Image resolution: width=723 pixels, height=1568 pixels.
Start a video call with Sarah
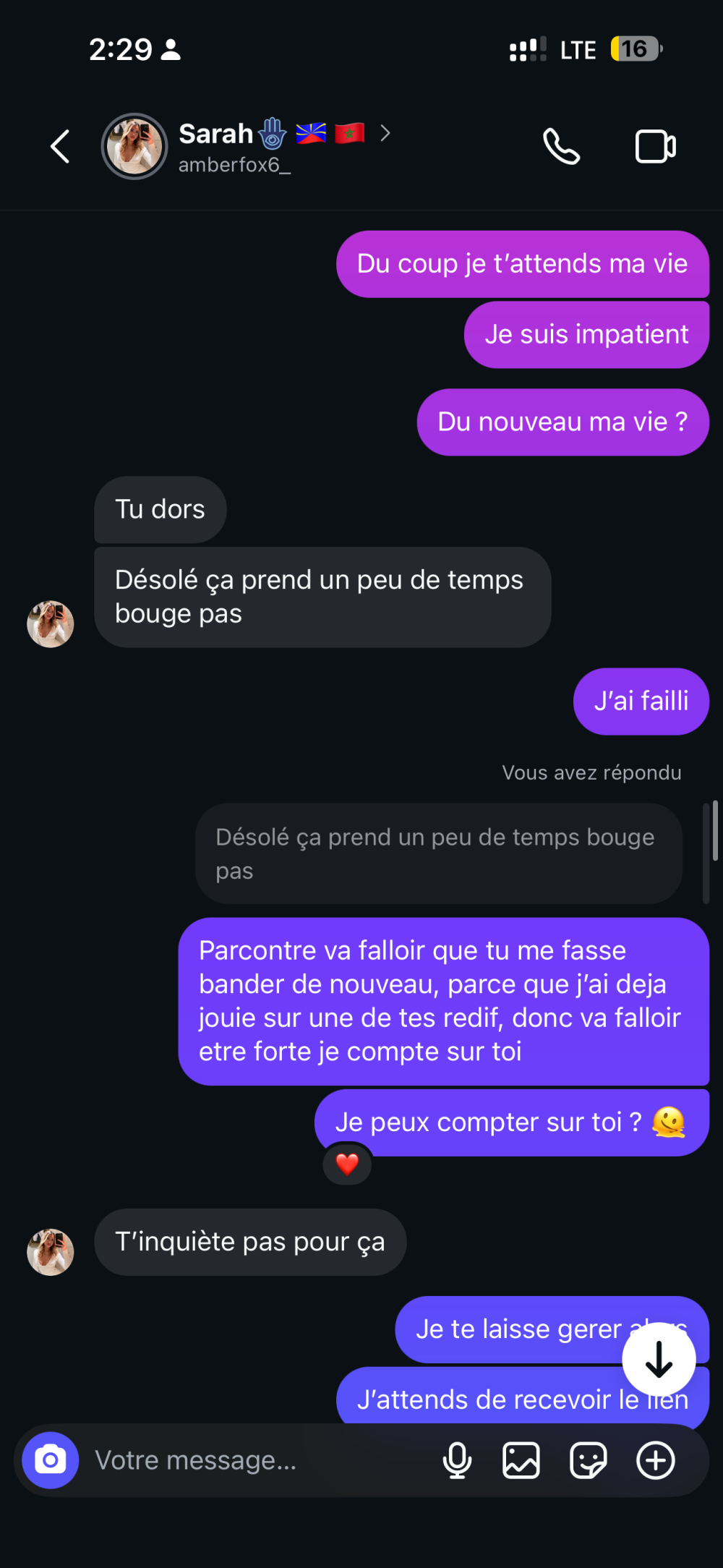click(655, 147)
